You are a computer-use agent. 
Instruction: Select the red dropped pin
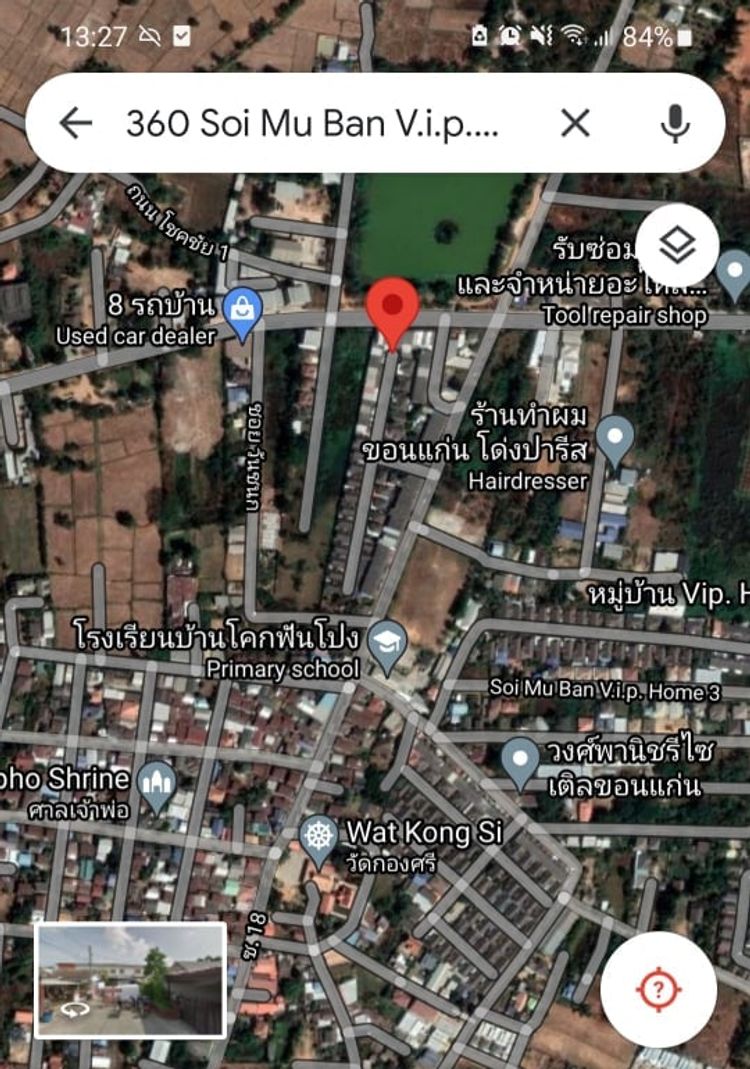point(392,308)
